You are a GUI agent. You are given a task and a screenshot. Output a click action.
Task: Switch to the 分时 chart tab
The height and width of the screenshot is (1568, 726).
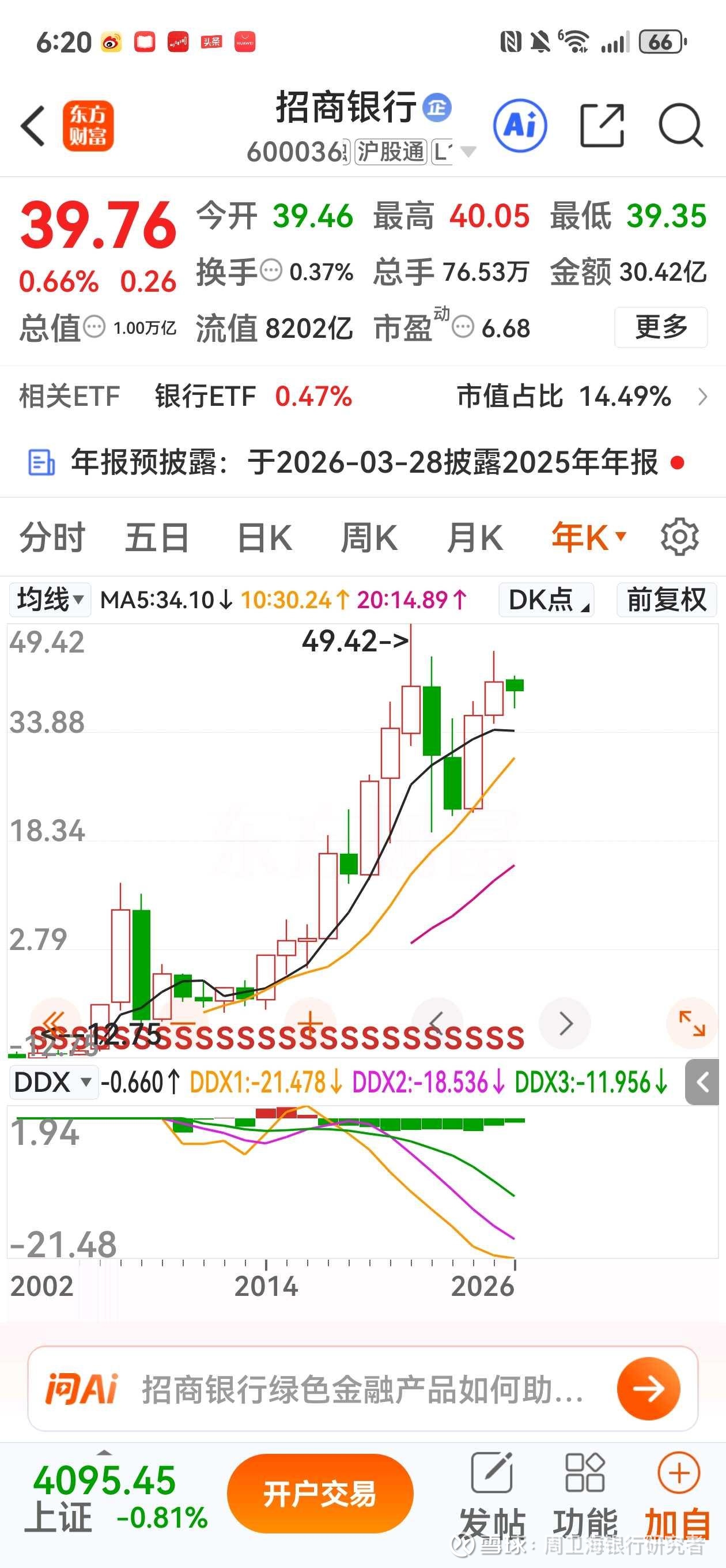tap(52, 538)
